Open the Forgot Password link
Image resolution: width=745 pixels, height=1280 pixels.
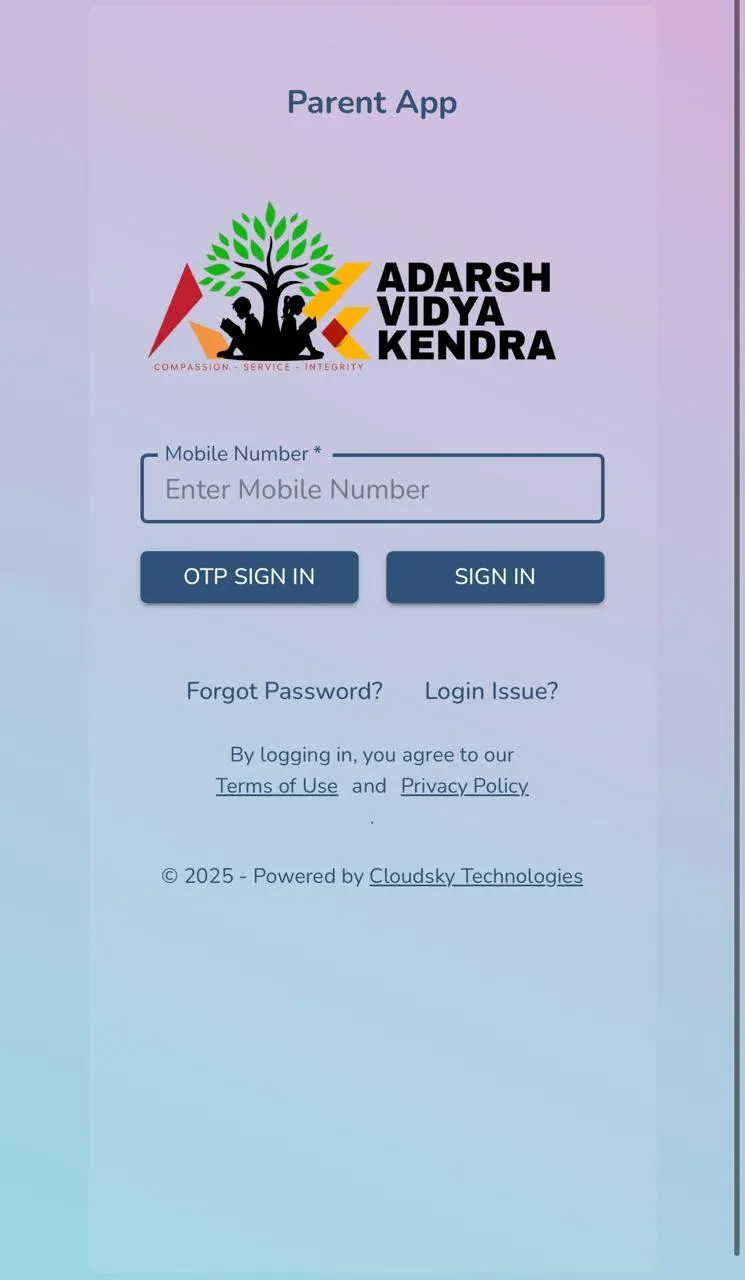[284, 691]
